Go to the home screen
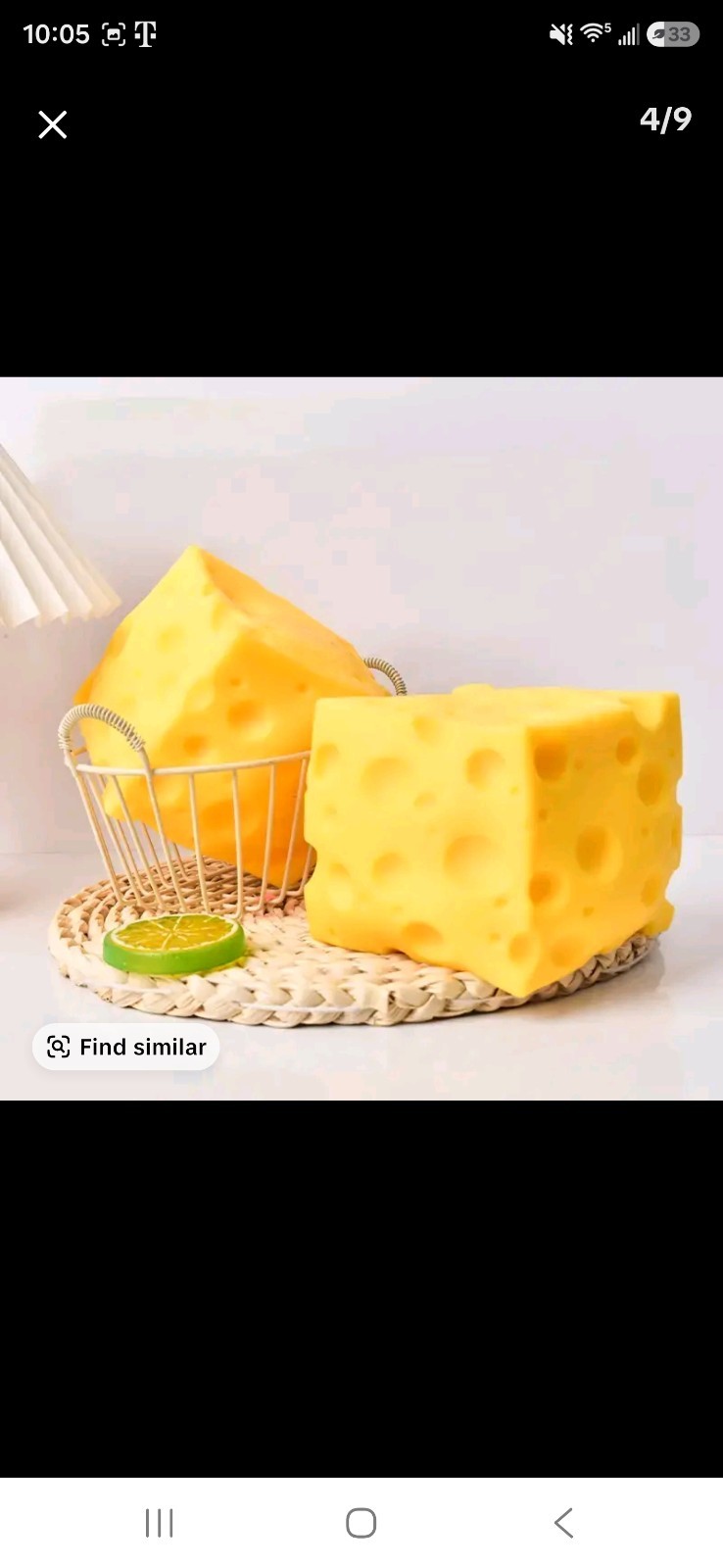The image size is (723, 1568). pyautogui.click(x=361, y=1523)
